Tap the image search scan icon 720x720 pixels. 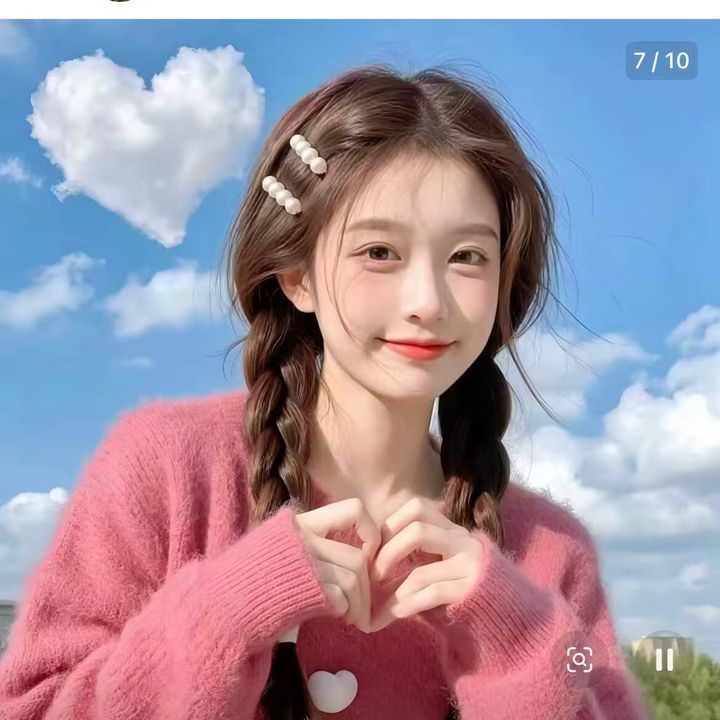click(579, 660)
